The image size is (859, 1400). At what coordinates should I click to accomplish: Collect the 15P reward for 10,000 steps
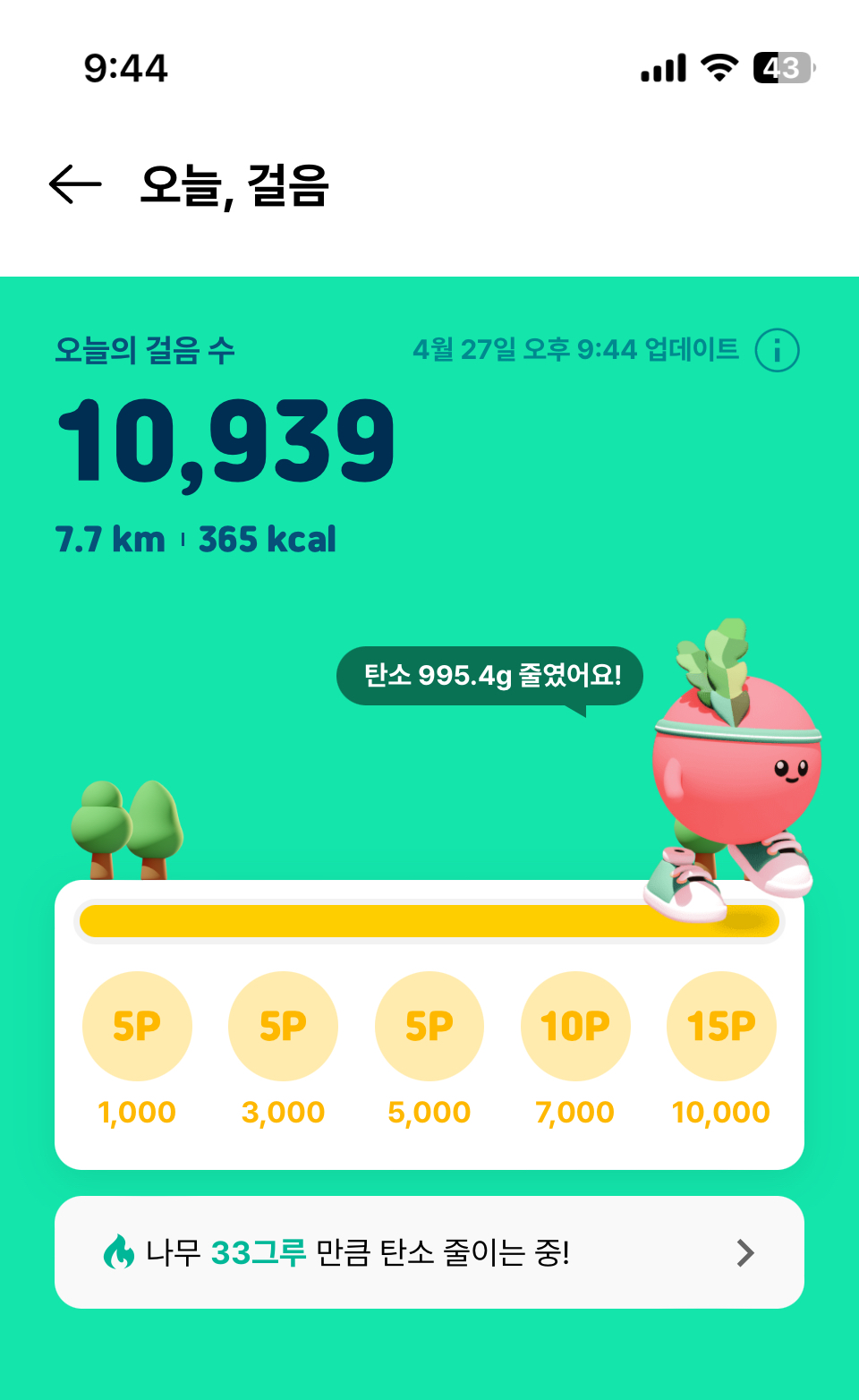(721, 1026)
